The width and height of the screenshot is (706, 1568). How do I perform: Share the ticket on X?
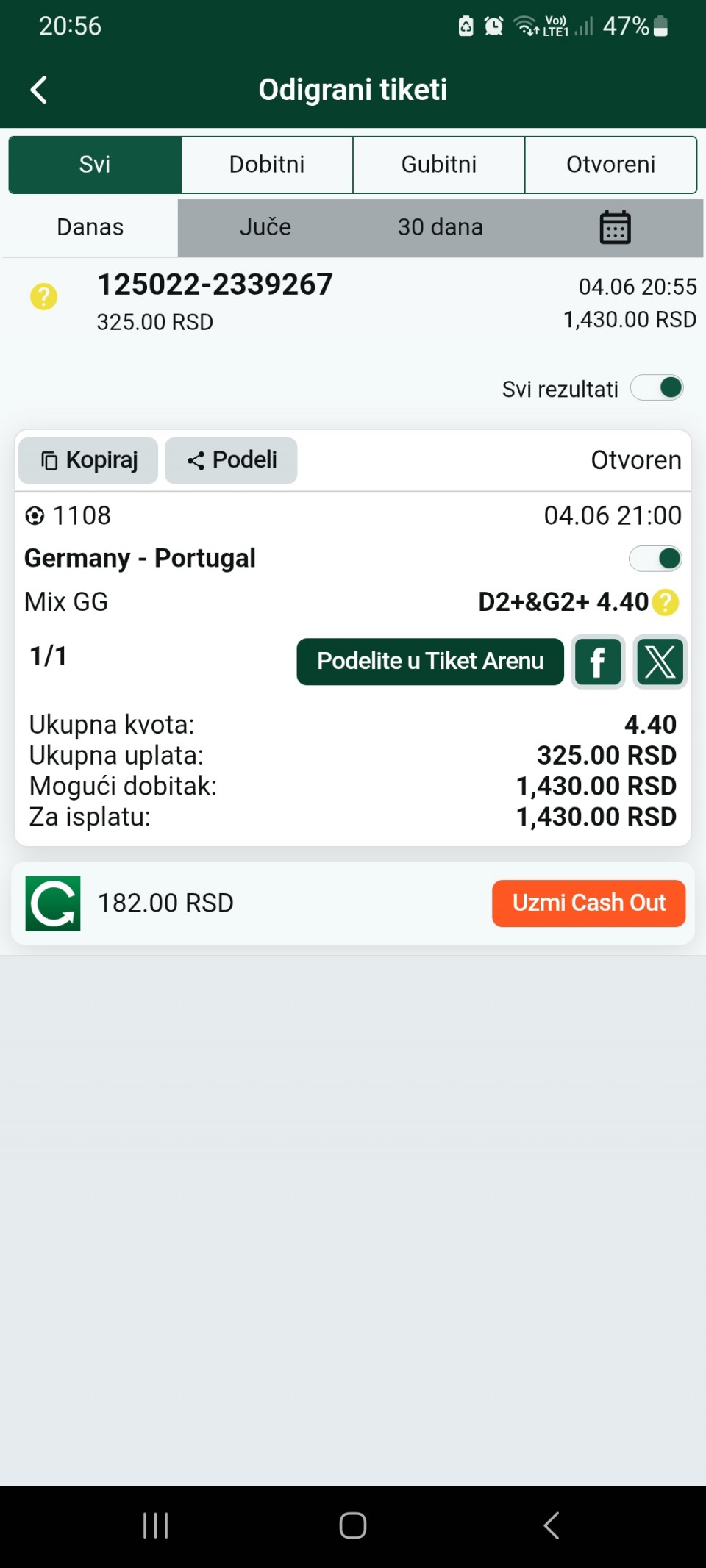(660, 662)
